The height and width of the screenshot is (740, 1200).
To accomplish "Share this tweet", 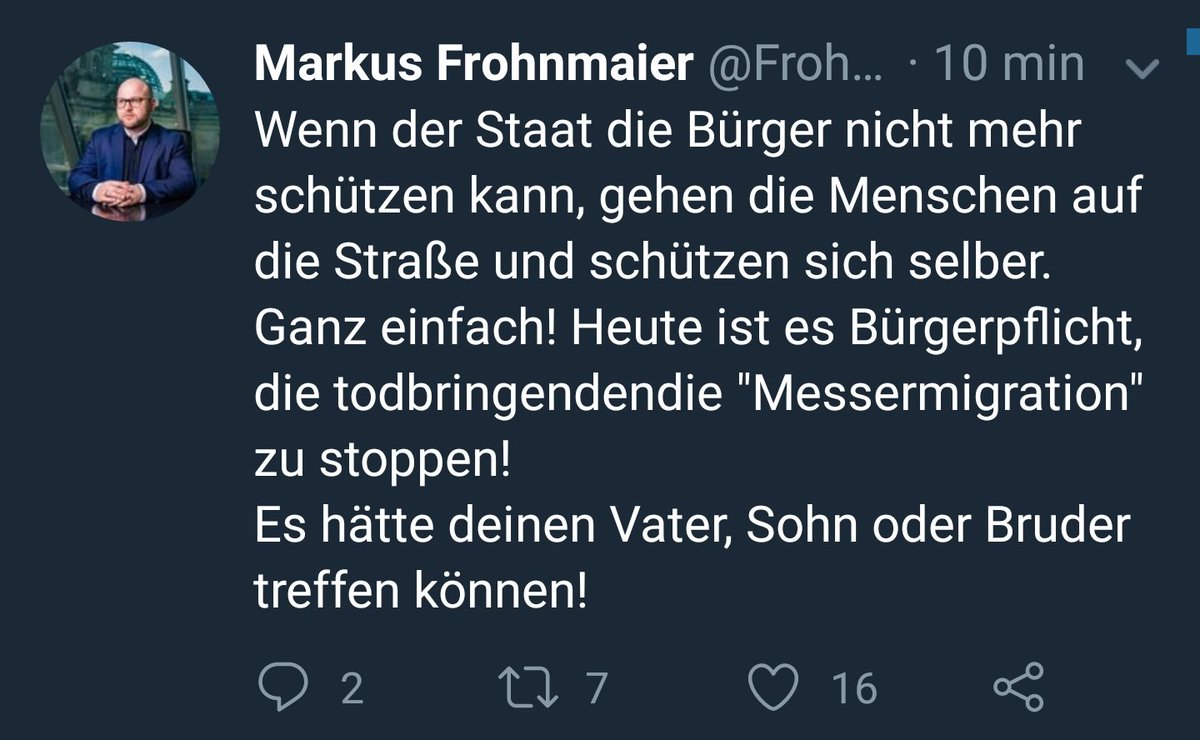I will (x=1018, y=688).
